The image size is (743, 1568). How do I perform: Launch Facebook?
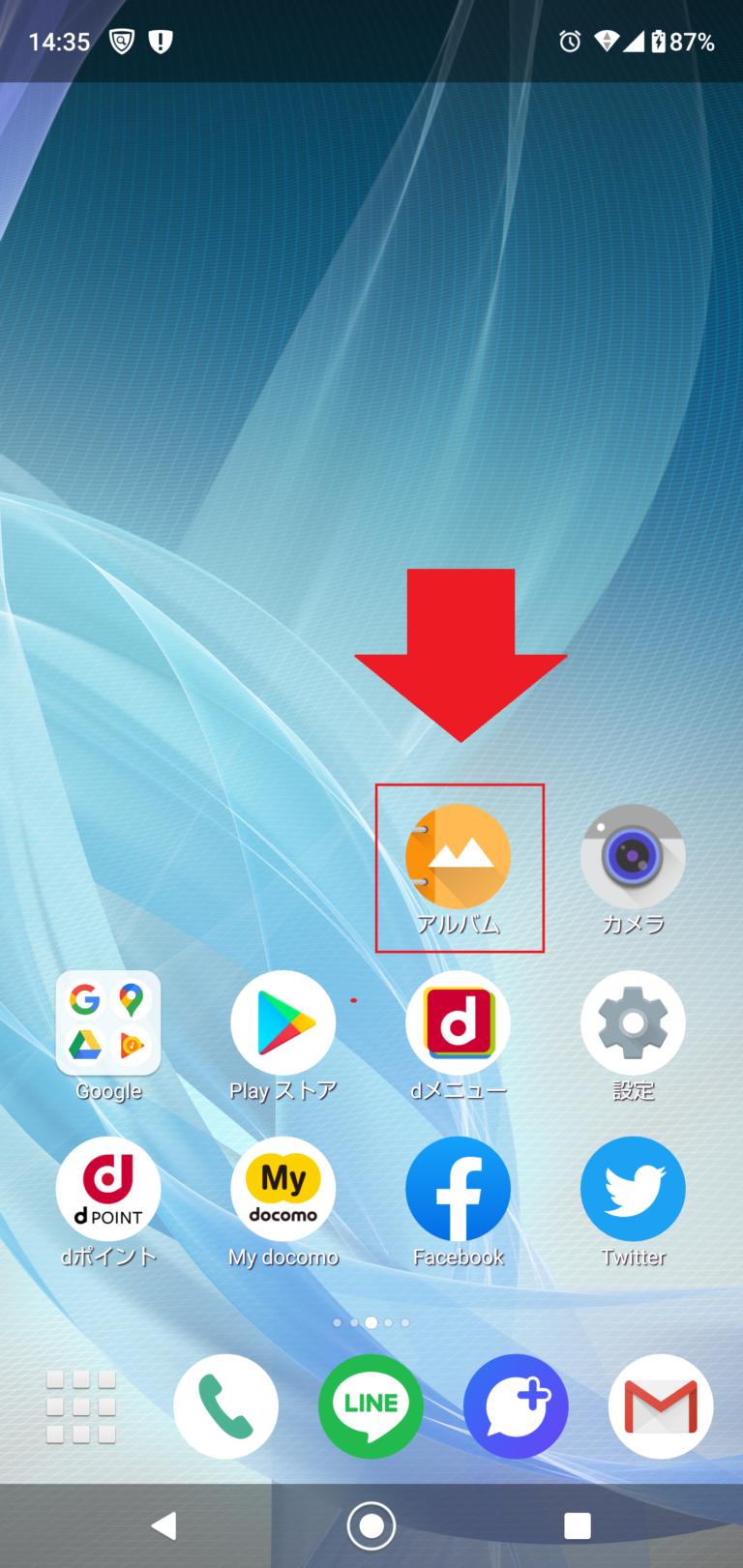pyautogui.click(x=458, y=1190)
